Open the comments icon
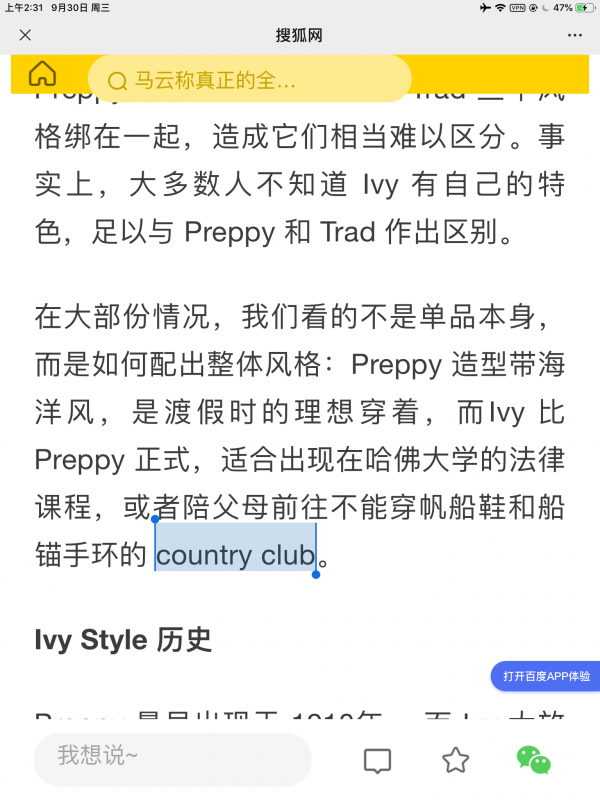This screenshot has height=800, width=600. tap(377, 761)
